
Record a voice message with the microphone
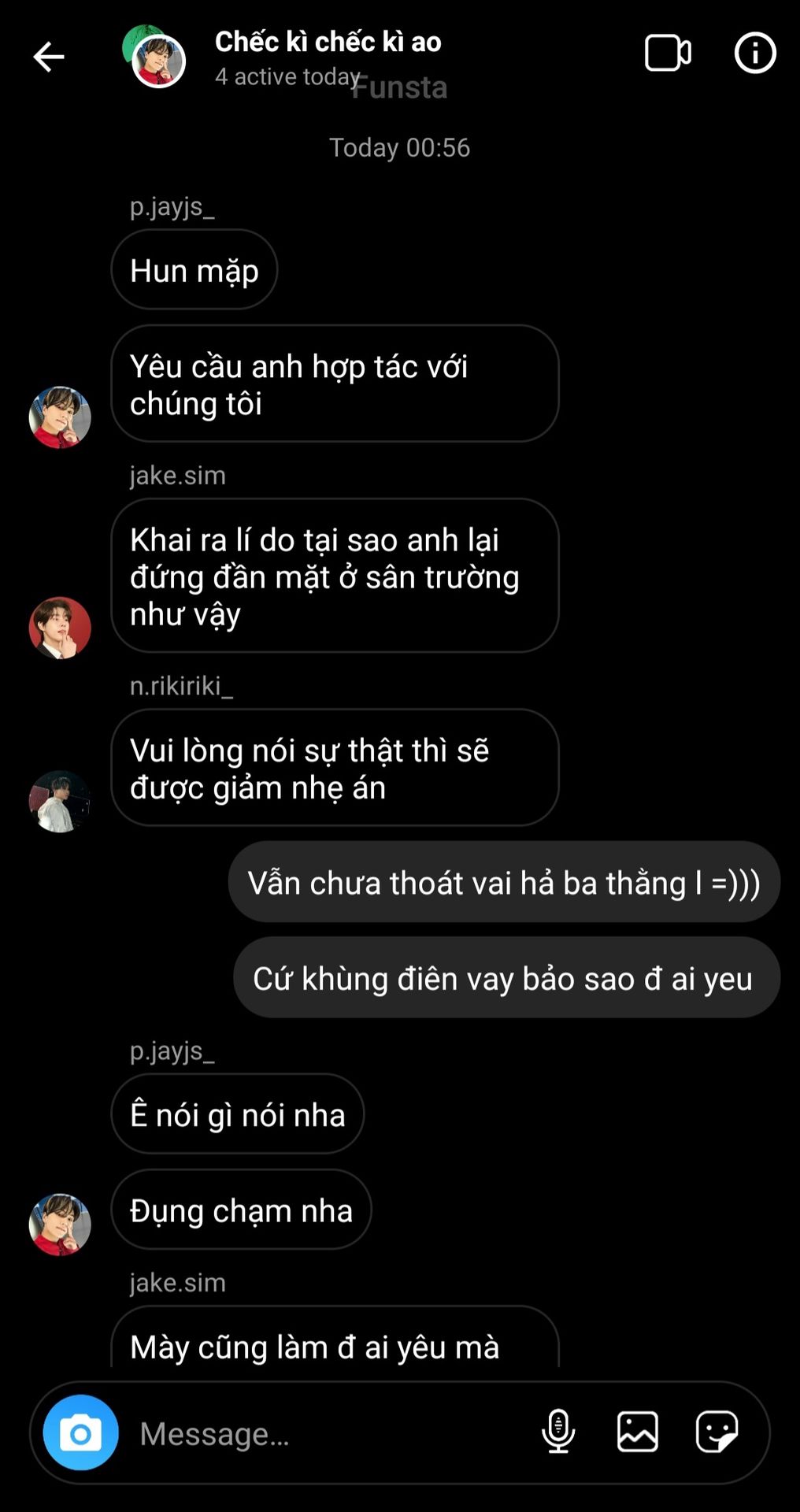tap(558, 1432)
